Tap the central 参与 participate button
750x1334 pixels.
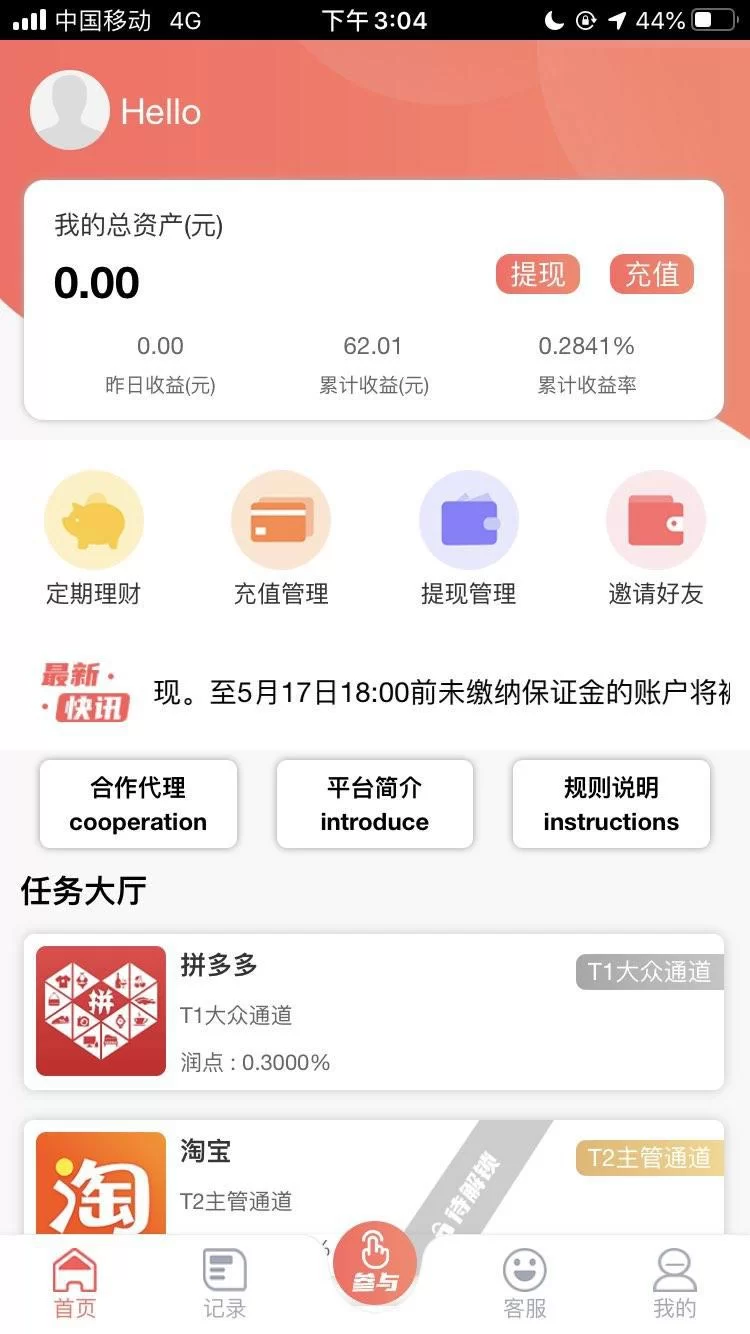click(x=375, y=1263)
